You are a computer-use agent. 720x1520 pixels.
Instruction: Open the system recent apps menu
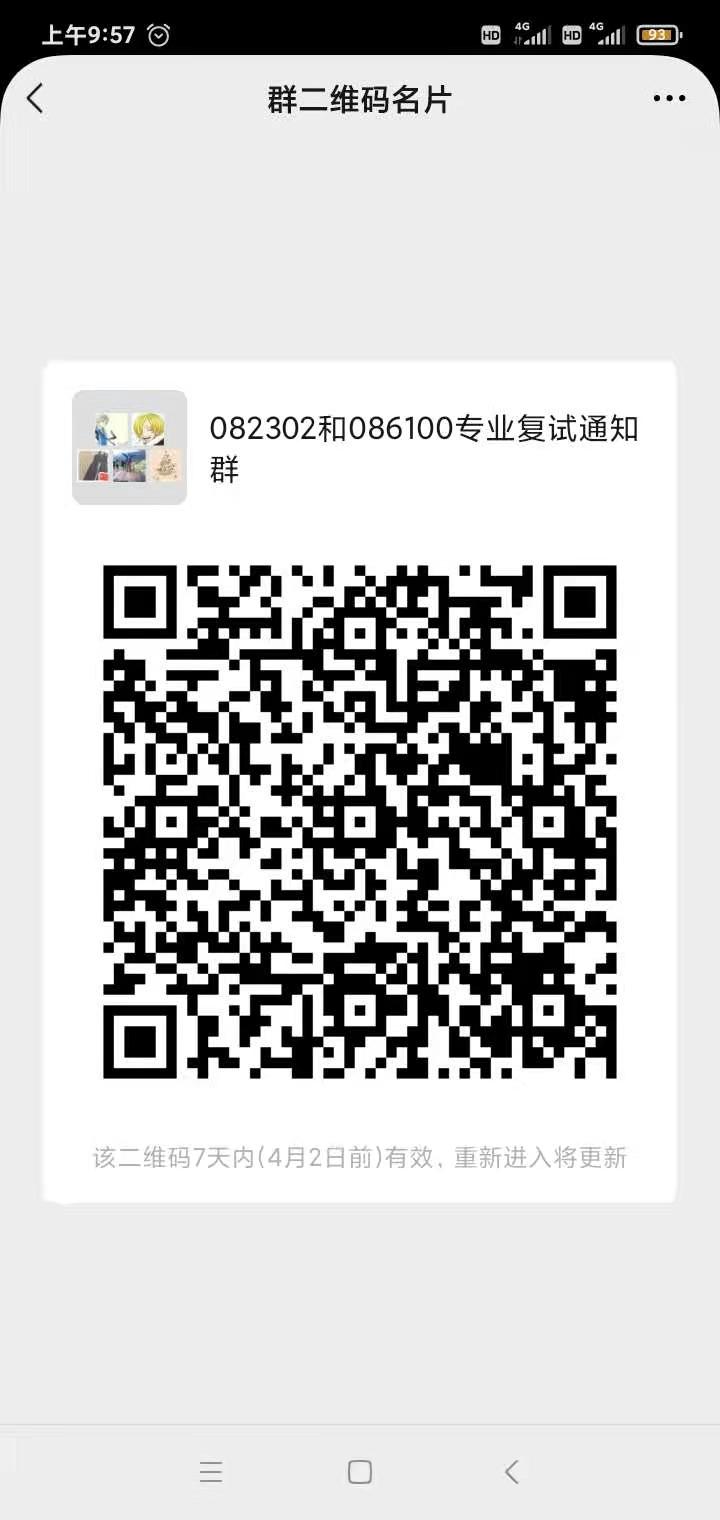[210, 1471]
